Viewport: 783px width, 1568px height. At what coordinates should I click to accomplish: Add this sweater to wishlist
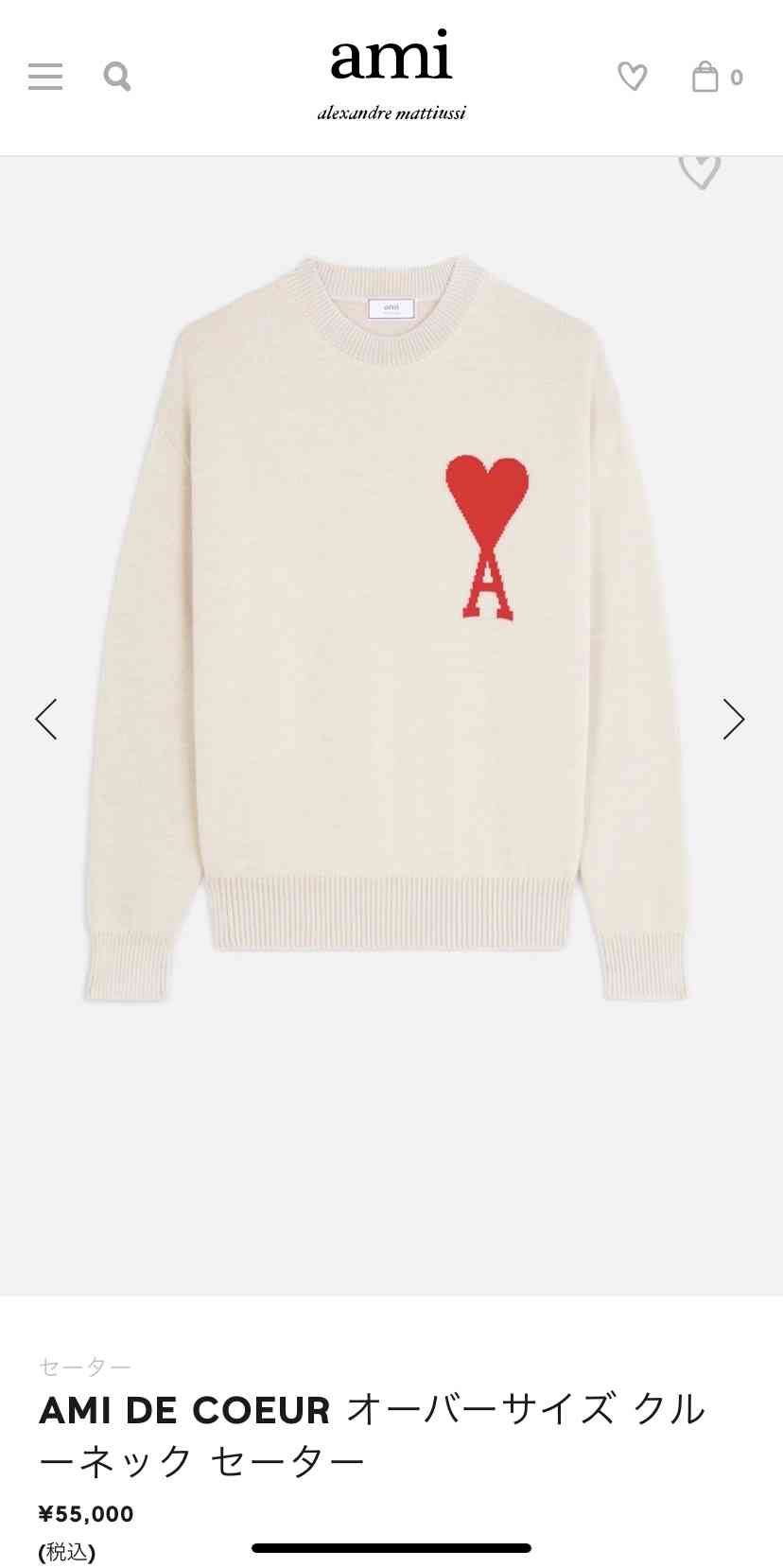(700, 171)
